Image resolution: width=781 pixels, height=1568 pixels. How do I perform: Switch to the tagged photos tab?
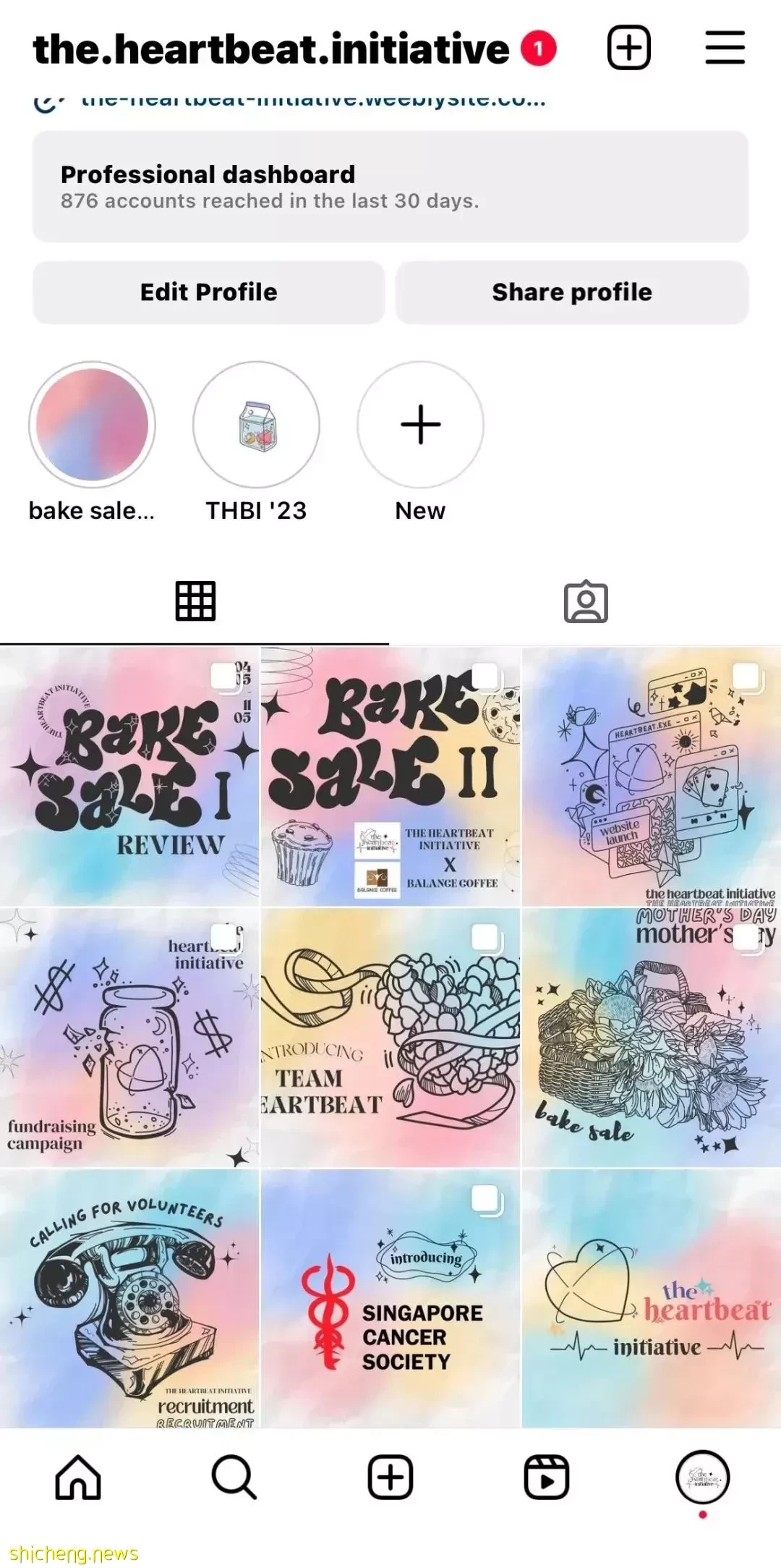(x=586, y=601)
